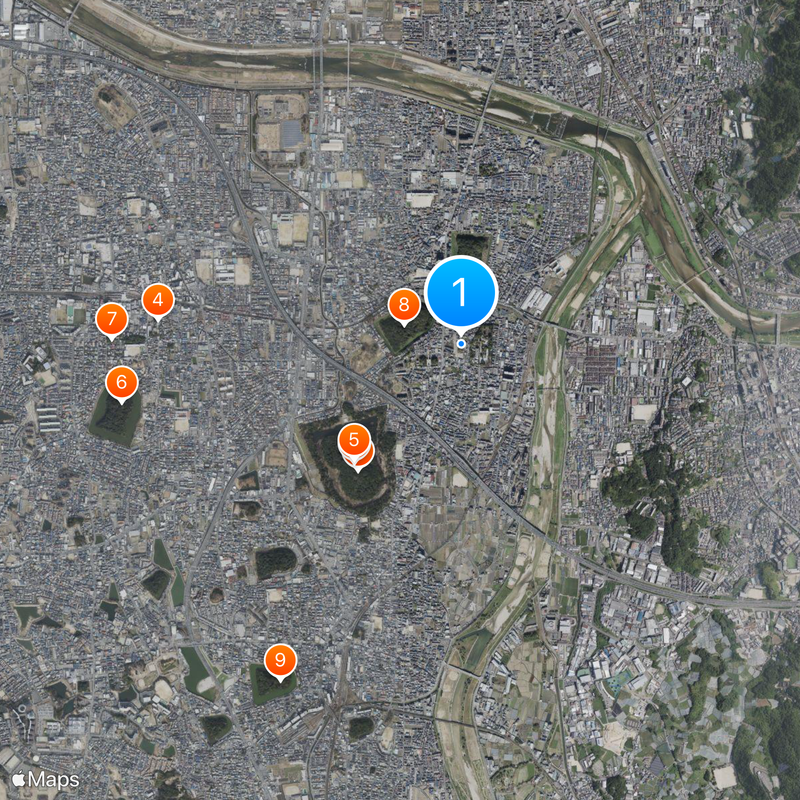Select map pin number 6

tap(122, 381)
